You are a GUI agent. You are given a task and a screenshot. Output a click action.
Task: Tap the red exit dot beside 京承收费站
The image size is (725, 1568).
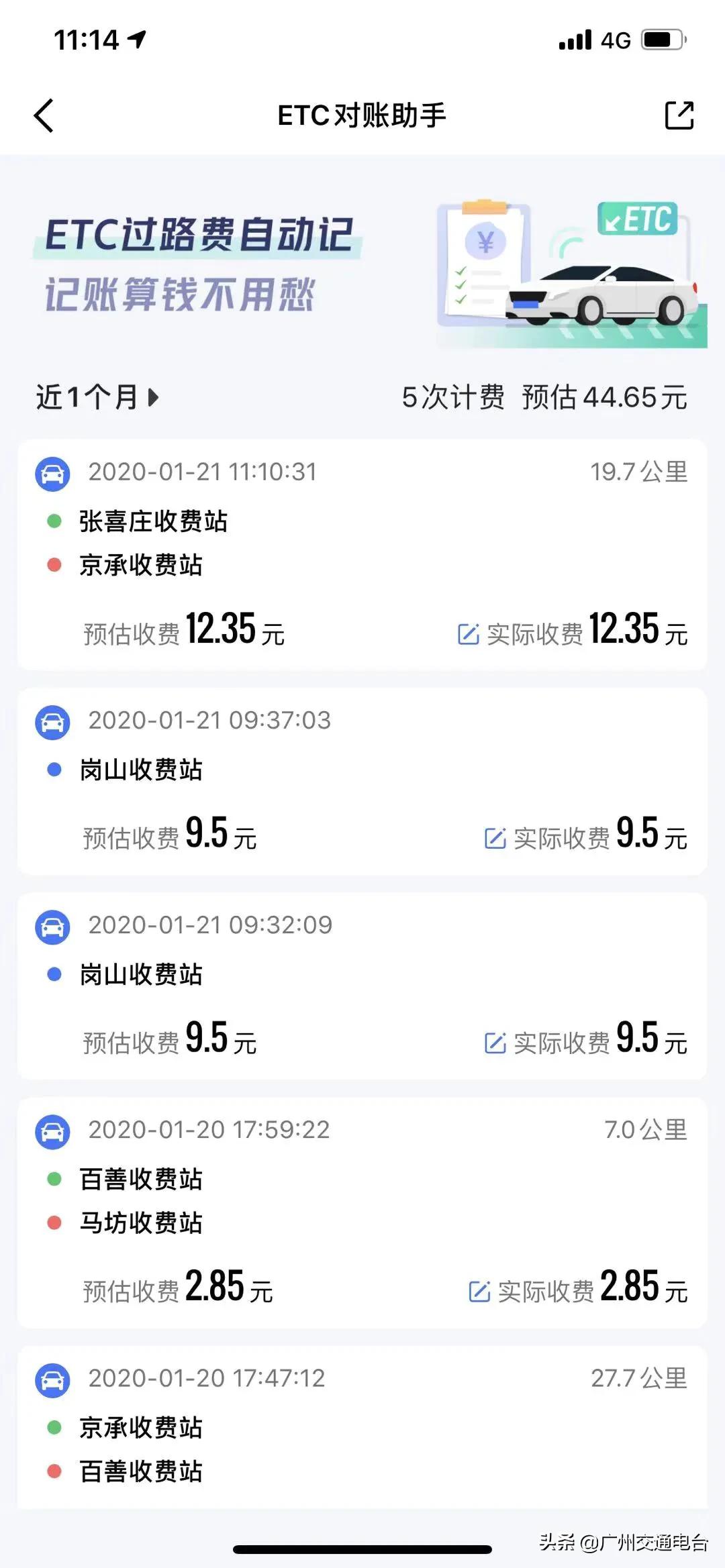(x=54, y=566)
